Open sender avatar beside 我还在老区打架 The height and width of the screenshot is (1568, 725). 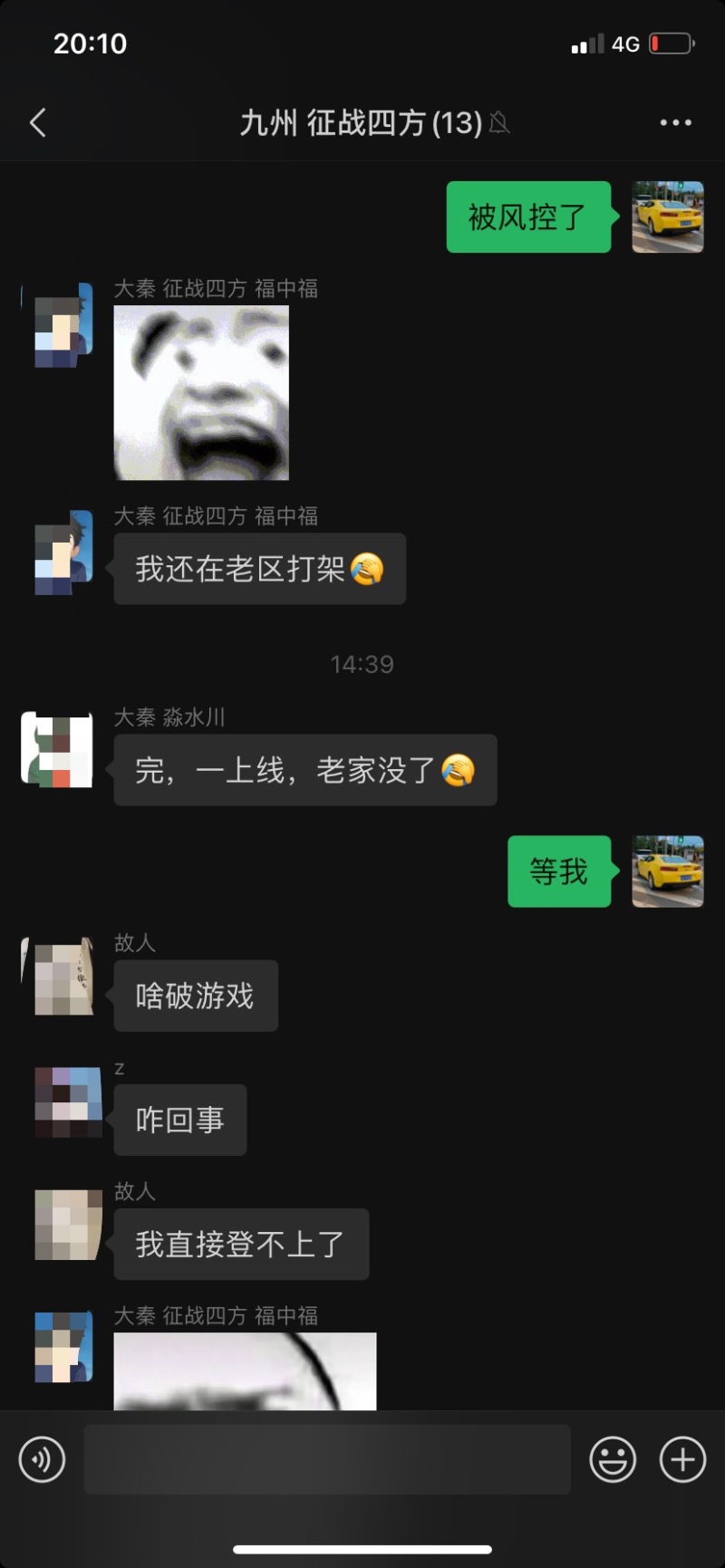point(62,552)
